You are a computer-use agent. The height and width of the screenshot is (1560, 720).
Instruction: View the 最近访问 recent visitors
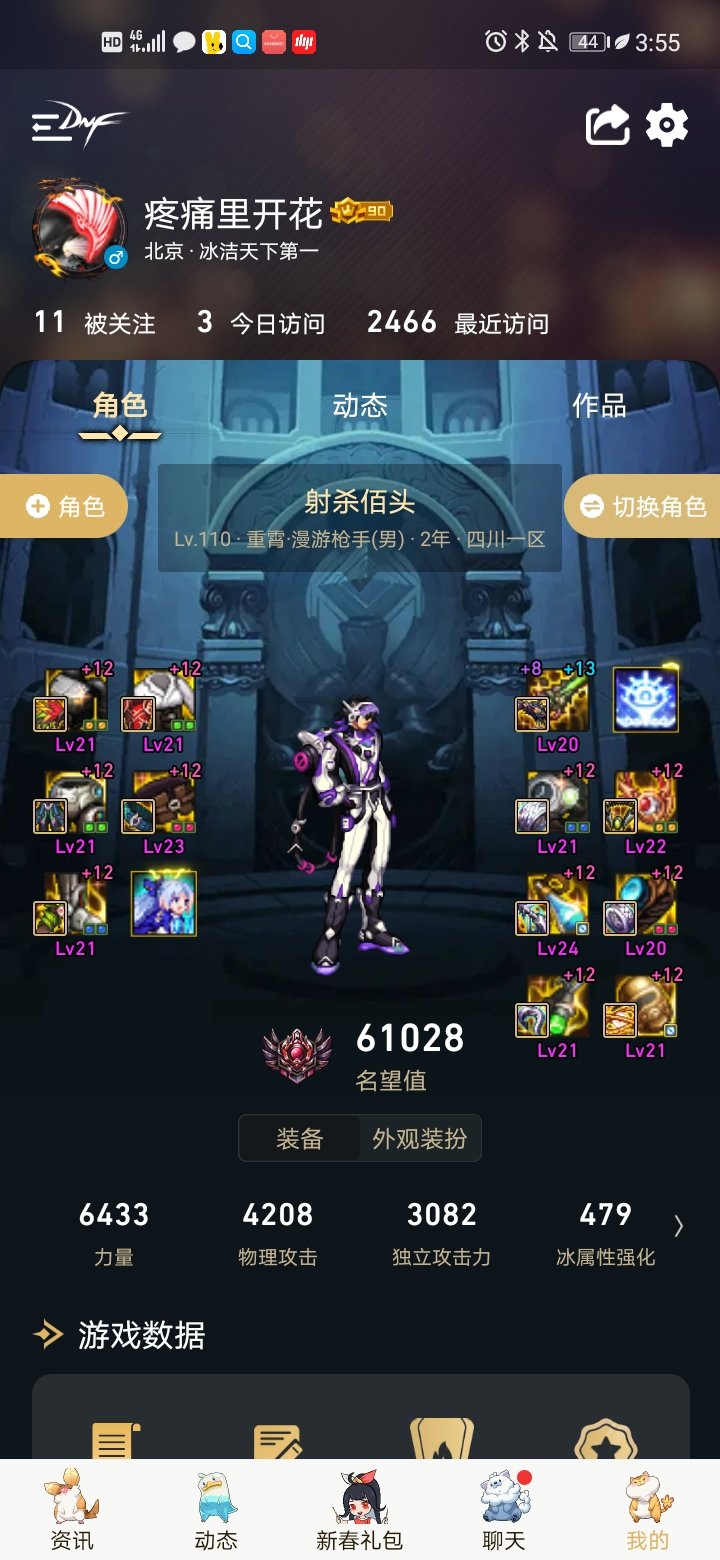458,323
